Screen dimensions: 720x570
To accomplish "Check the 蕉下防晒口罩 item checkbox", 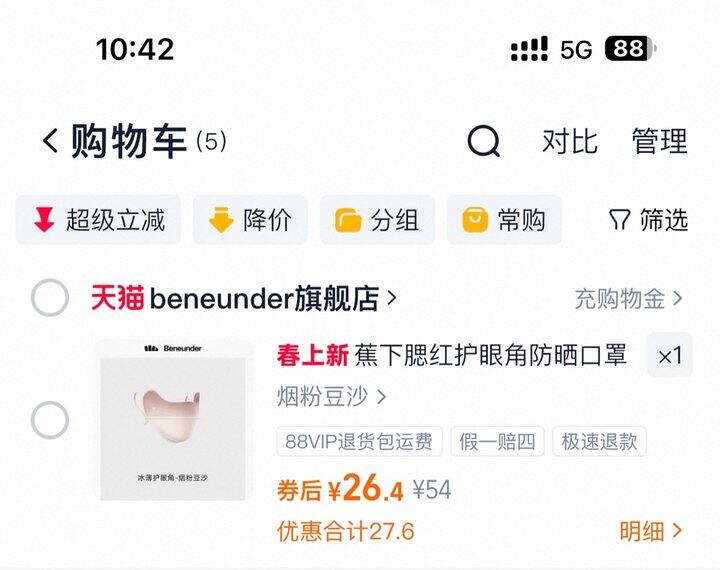I will pyautogui.click(x=50, y=420).
